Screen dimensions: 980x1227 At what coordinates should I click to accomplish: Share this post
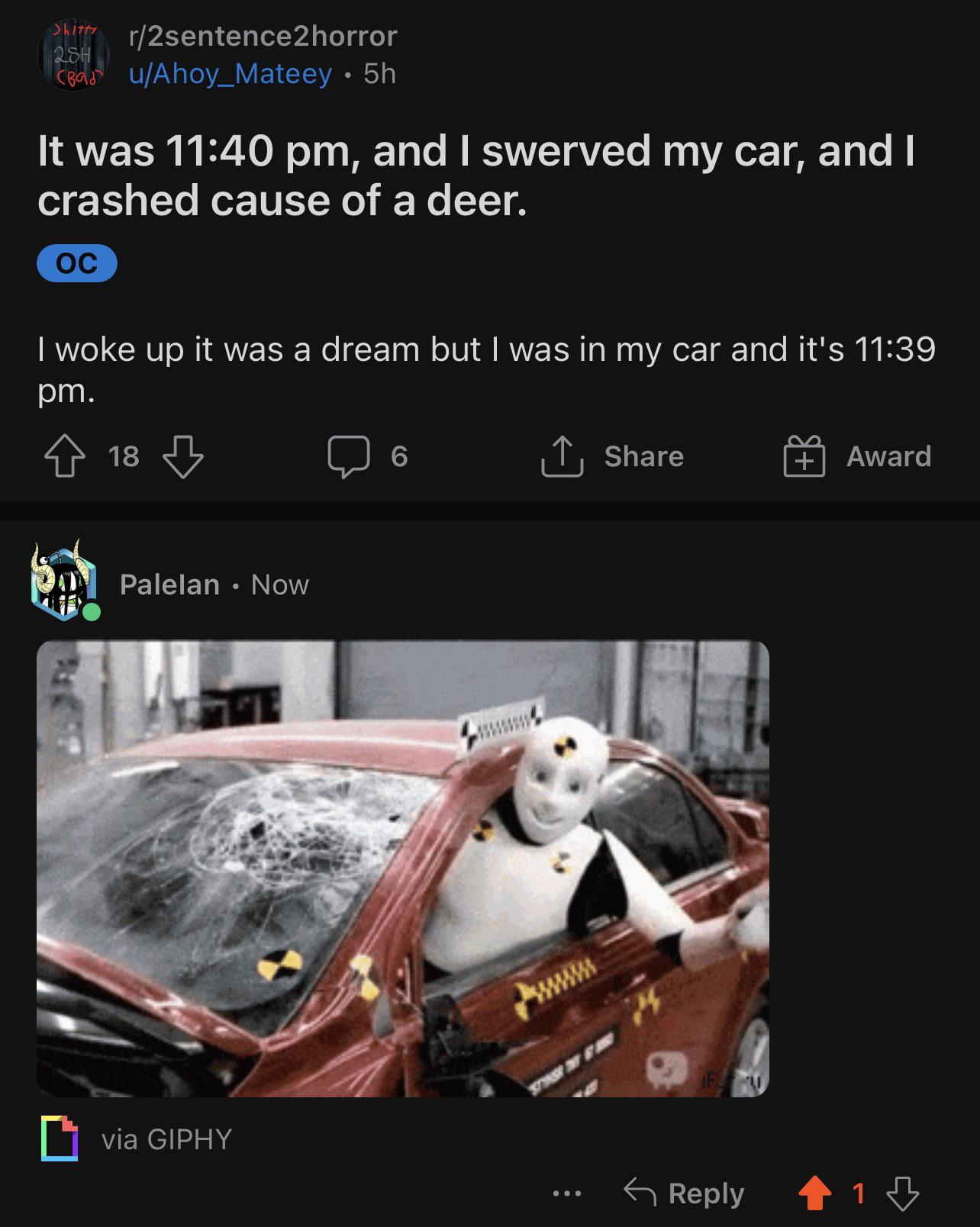pos(613,456)
